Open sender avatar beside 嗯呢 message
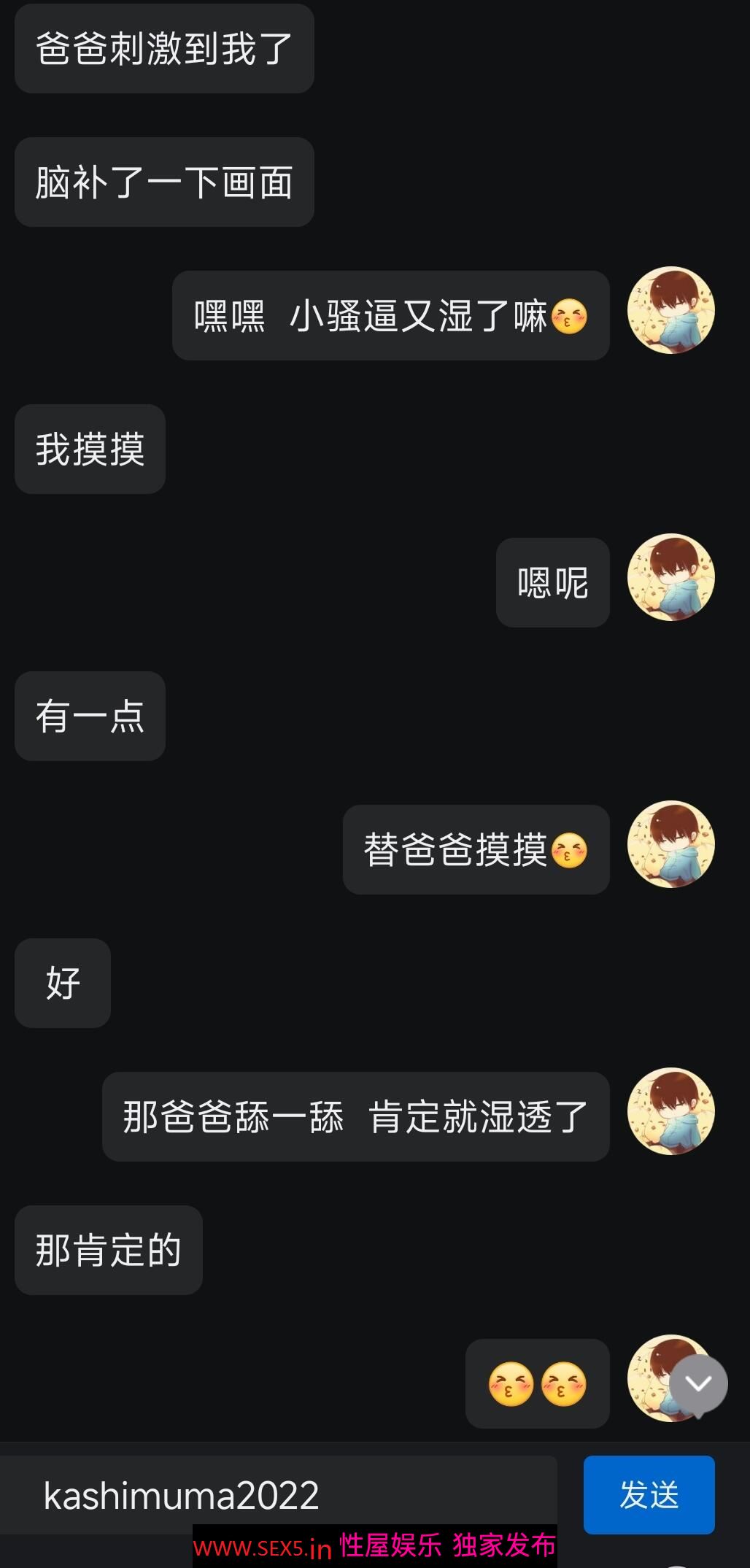Image resolution: width=750 pixels, height=1568 pixels. [x=670, y=577]
